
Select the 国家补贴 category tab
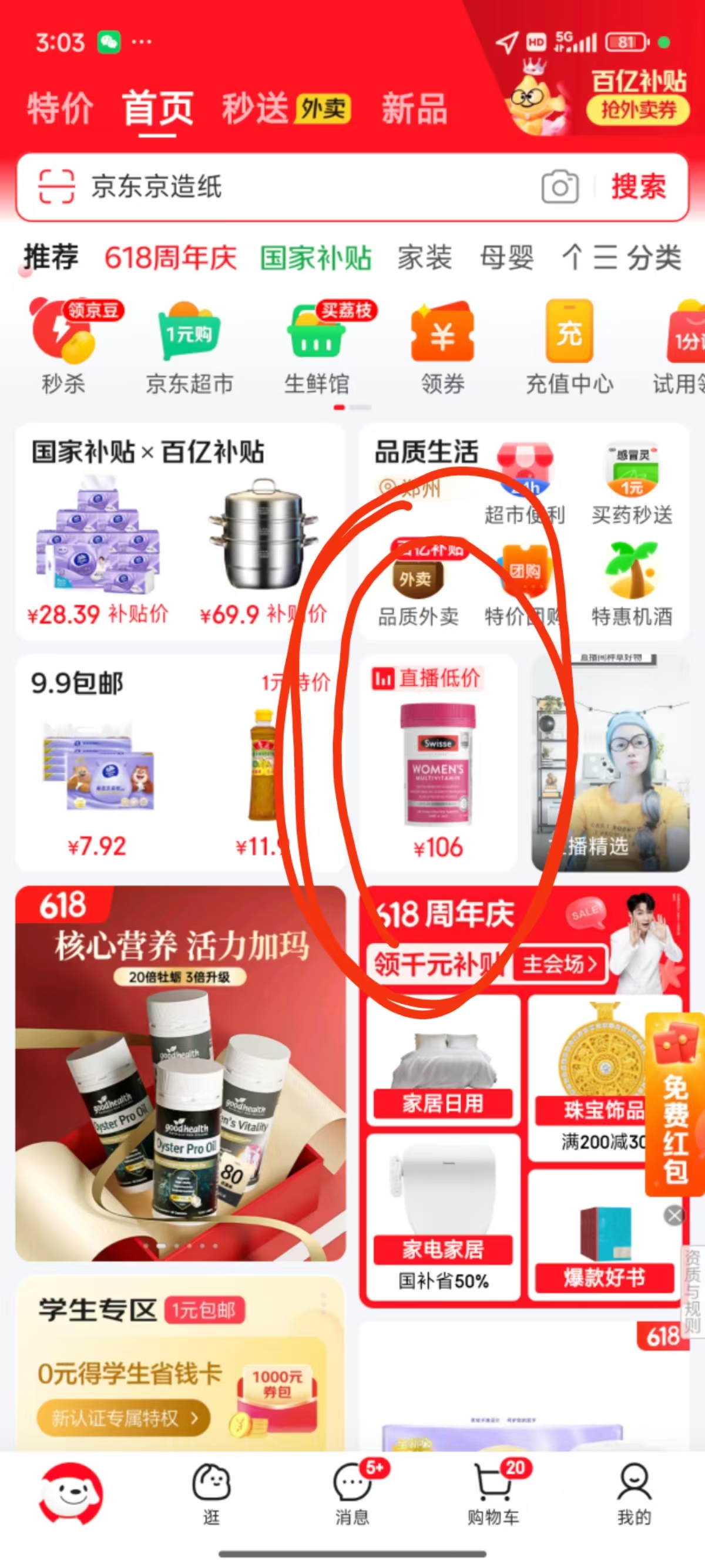(x=315, y=257)
